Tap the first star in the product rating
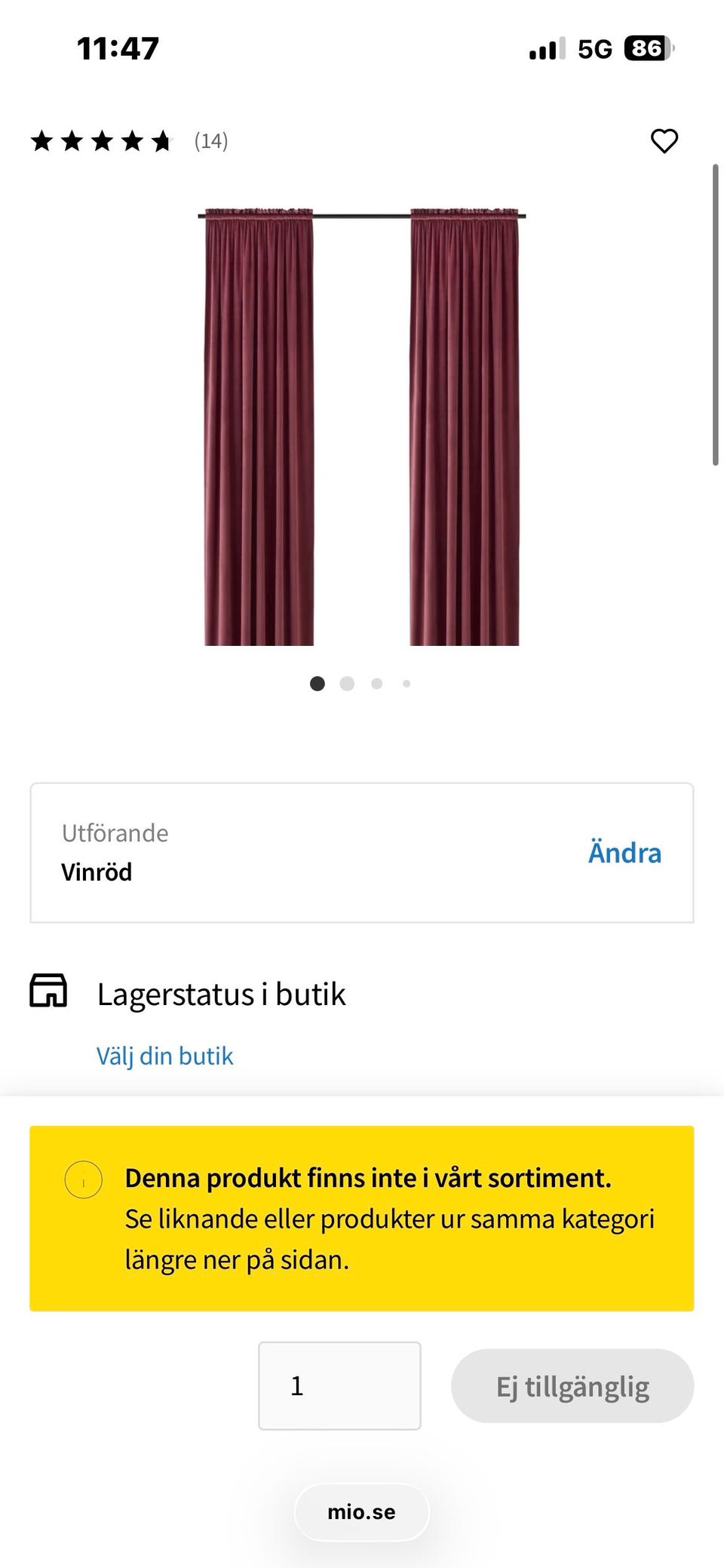Image resolution: width=724 pixels, height=1568 pixels. [43, 141]
